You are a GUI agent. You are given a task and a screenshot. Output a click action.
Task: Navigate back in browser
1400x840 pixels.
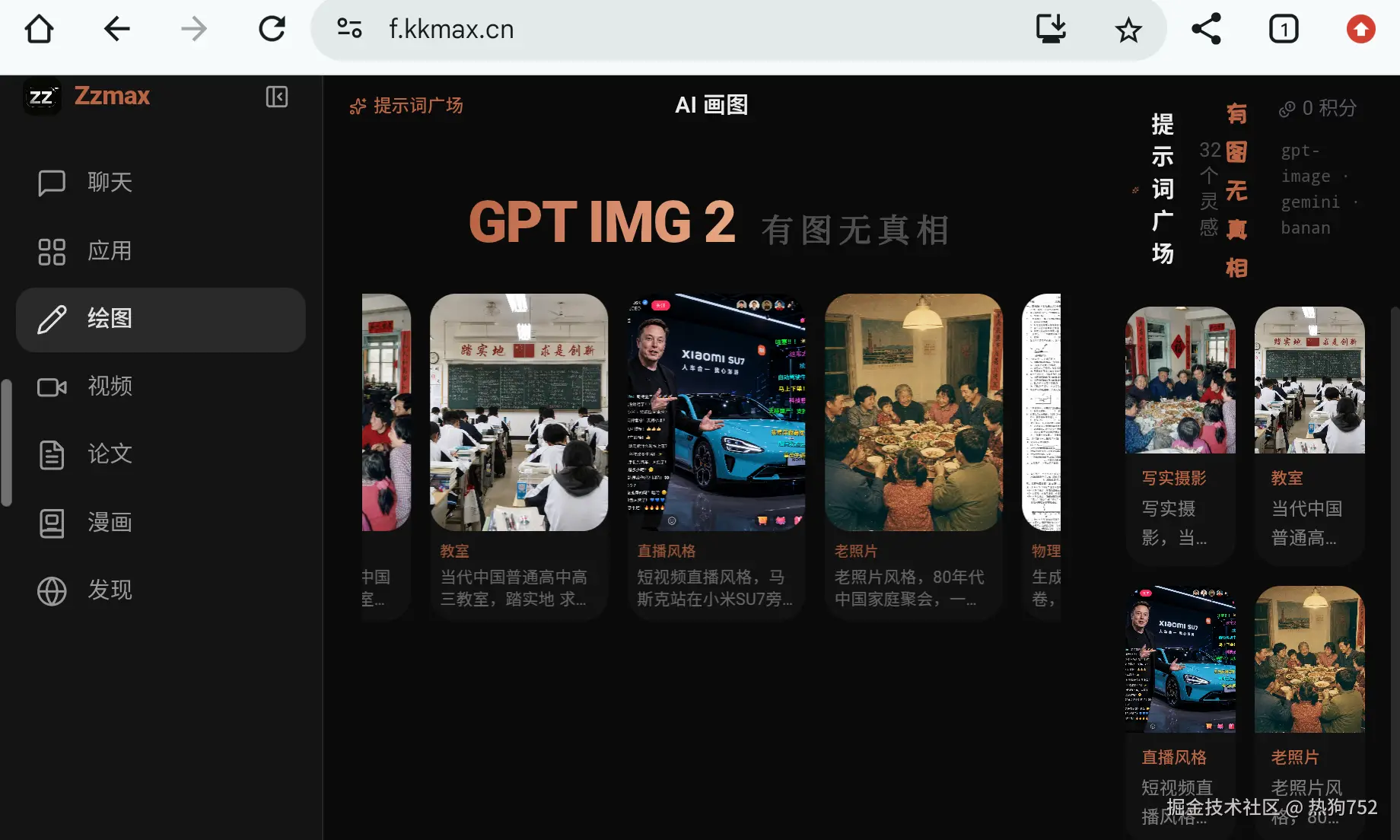(x=116, y=30)
